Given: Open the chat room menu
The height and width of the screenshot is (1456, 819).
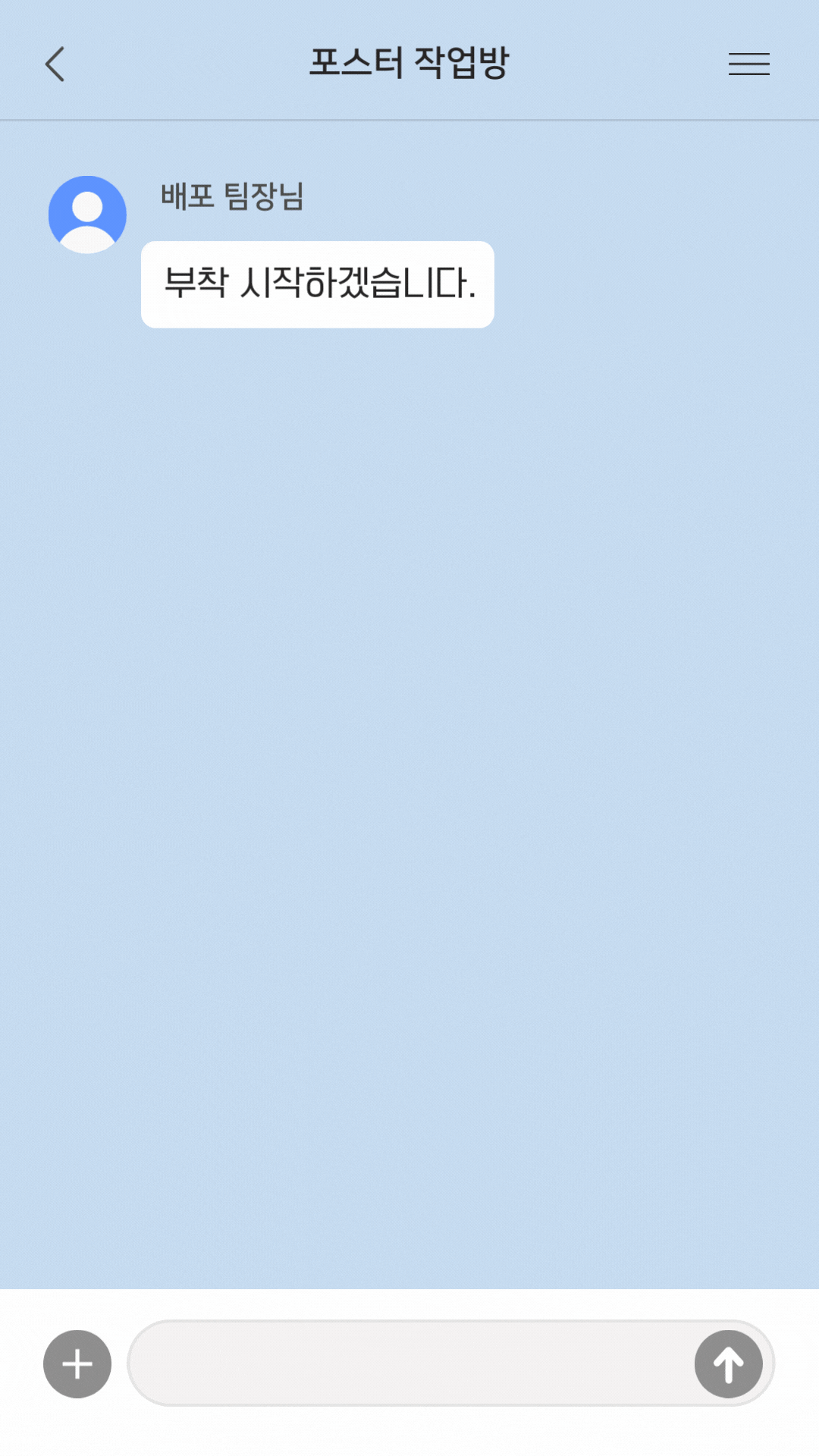Looking at the screenshot, I should pos(748,64).
